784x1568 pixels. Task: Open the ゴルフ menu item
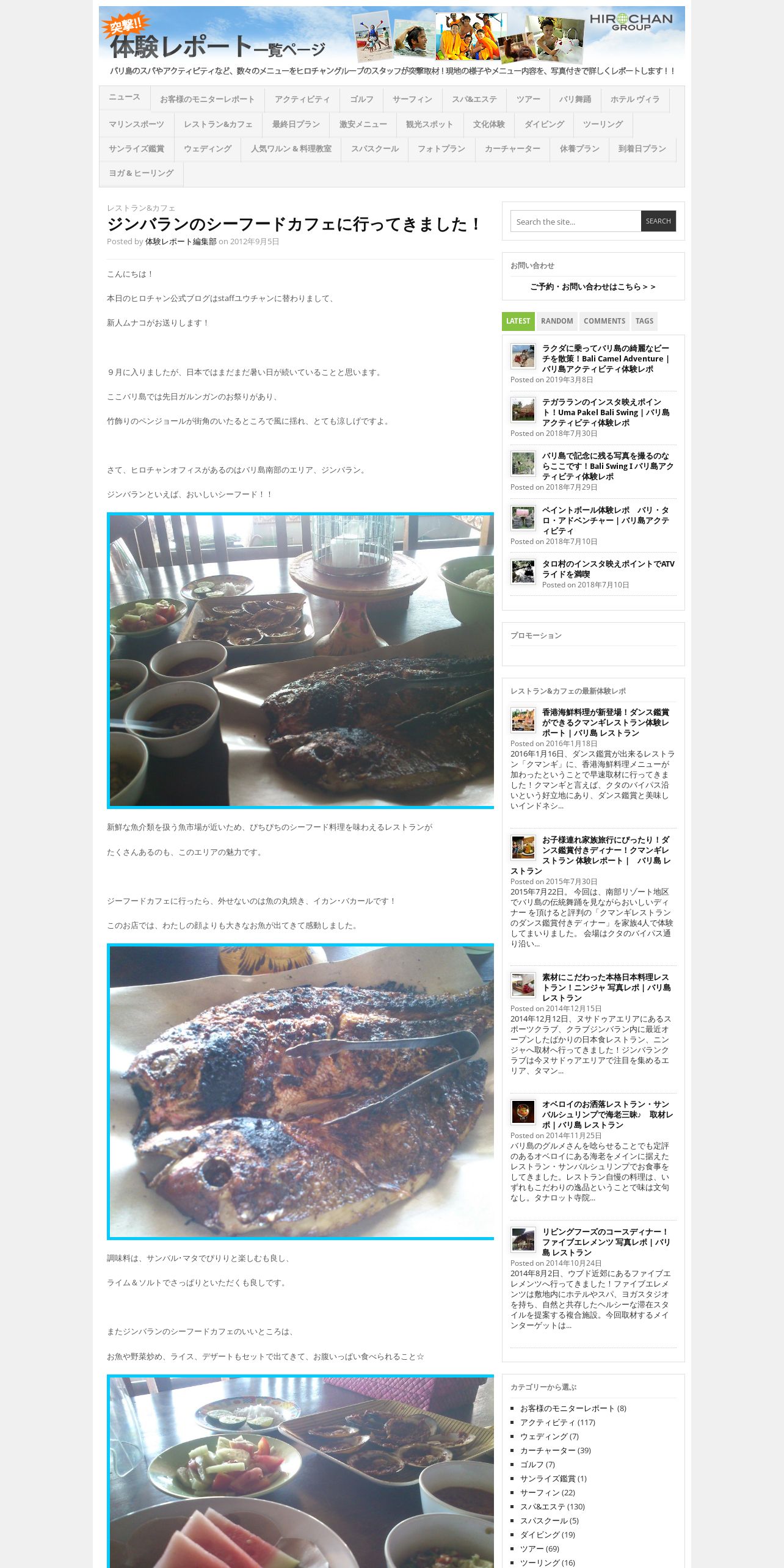click(x=361, y=100)
